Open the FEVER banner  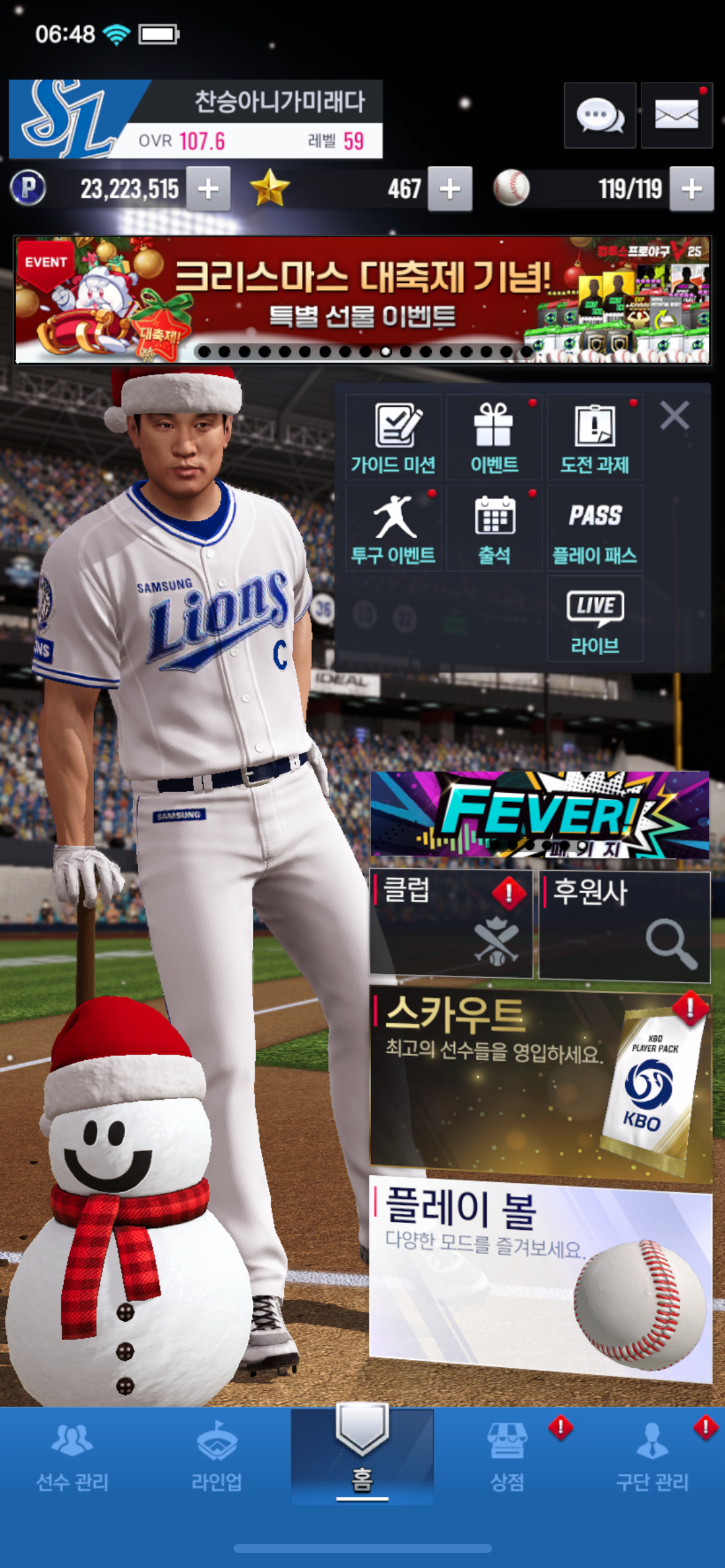tap(539, 814)
